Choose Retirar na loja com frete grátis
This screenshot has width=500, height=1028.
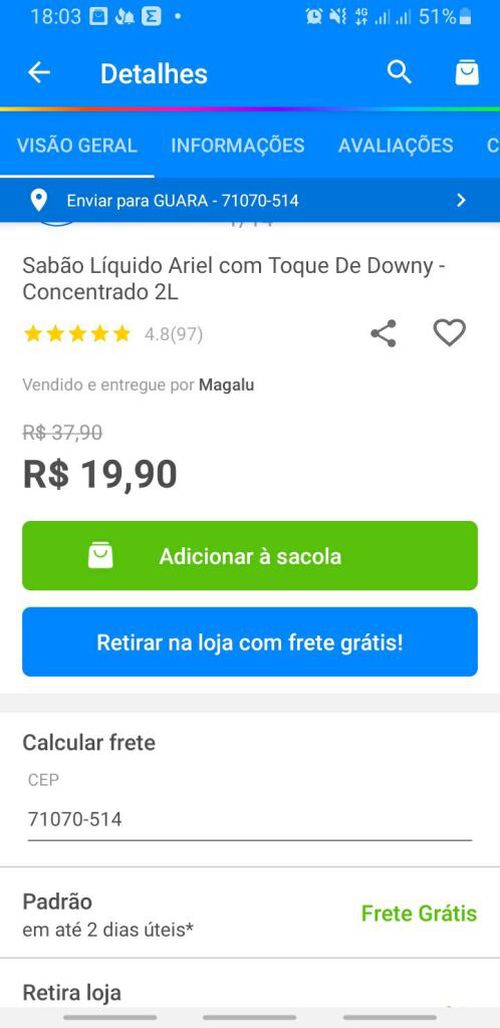pos(250,642)
